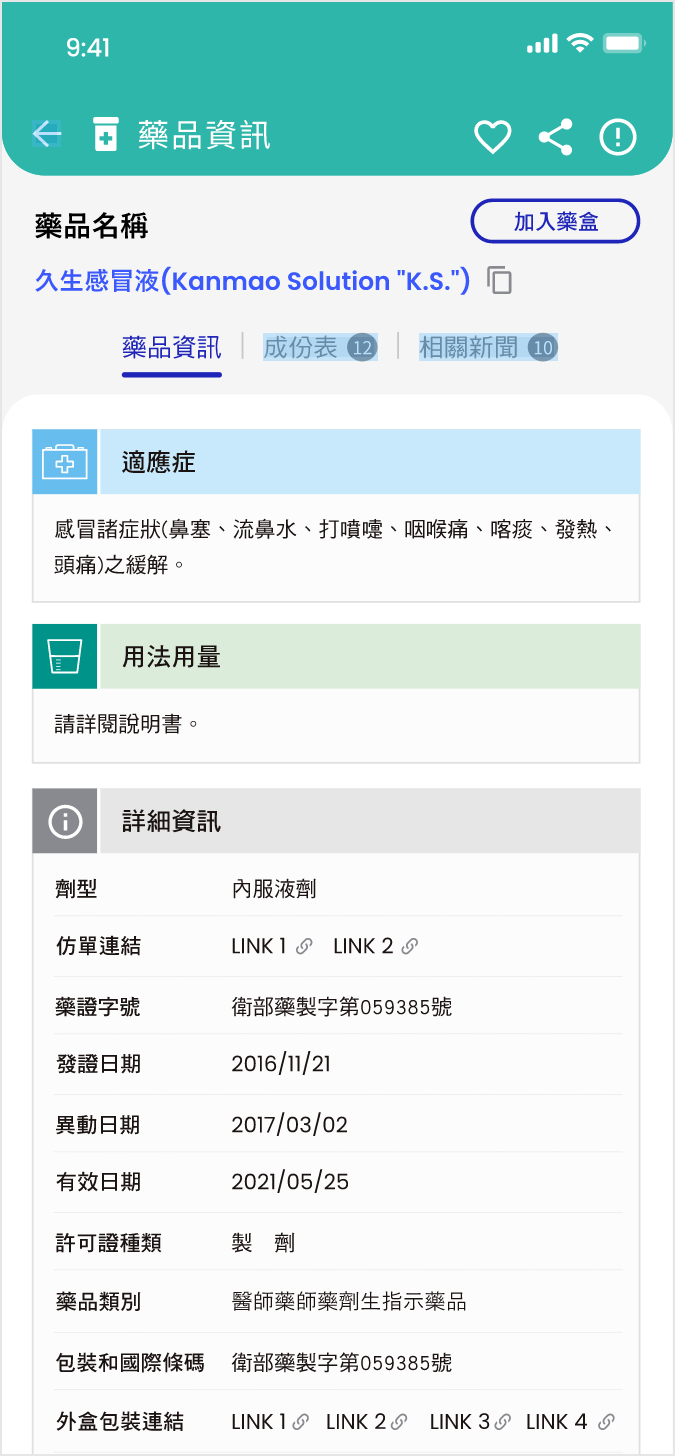
Task: Add this drug to favorites with the heart
Action: [492, 137]
